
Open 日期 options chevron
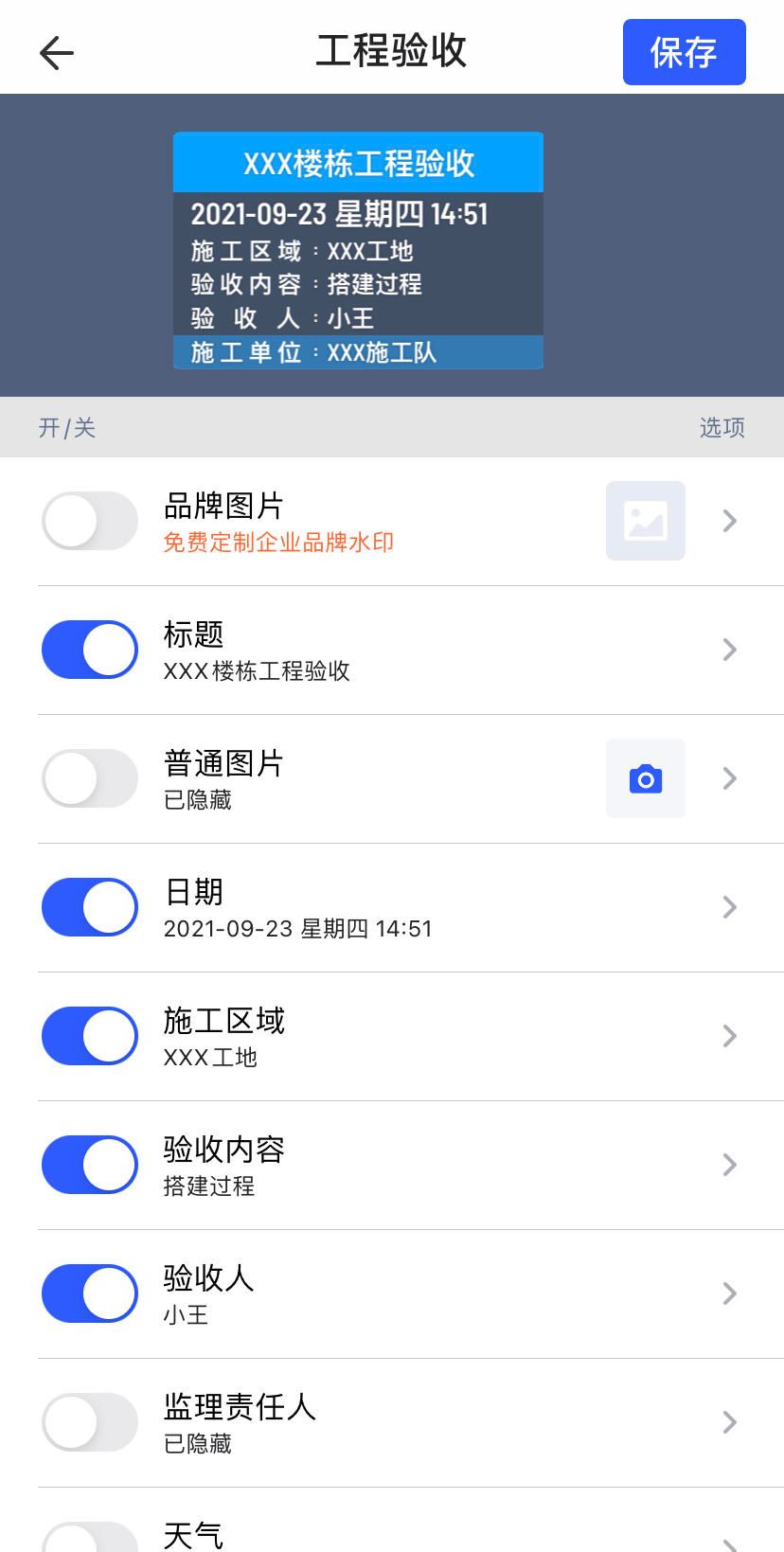tap(729, 907)
